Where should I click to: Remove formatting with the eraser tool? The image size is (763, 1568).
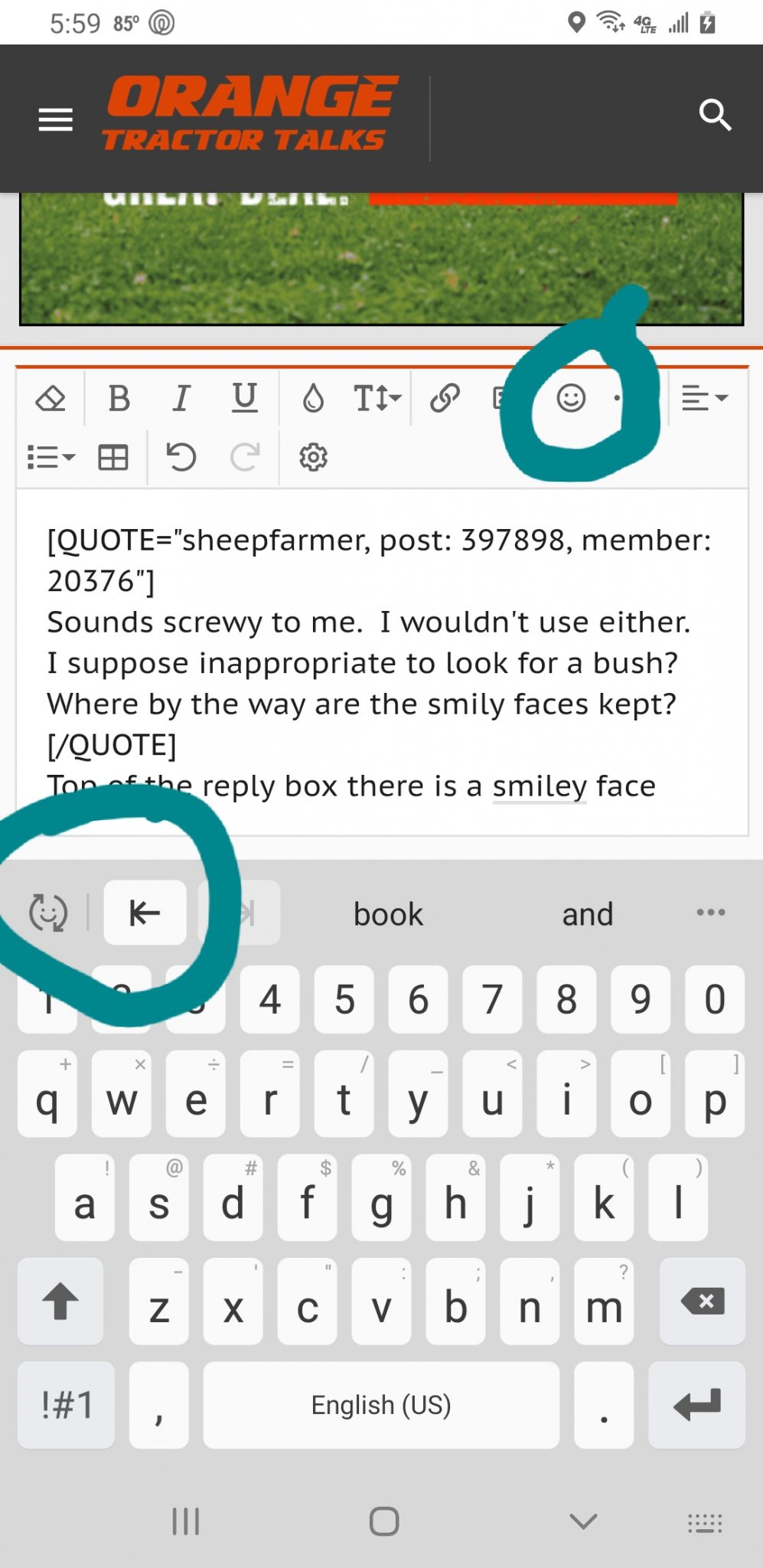click(x=51, y=398)
